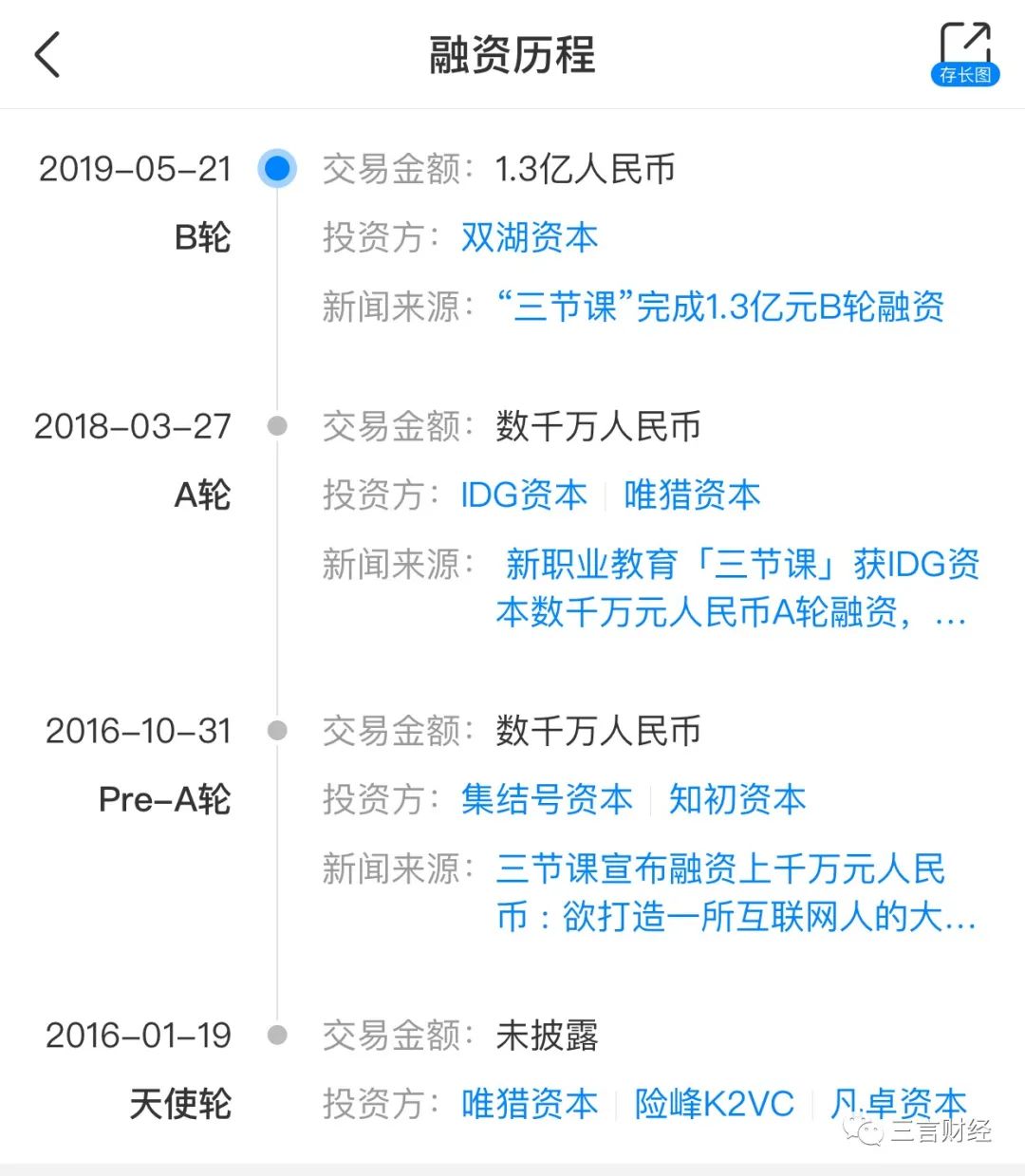The width and height of the screenshot is (1025, 1176).
Task: View investor 险峰K2VC
Action: point(714,1104)
